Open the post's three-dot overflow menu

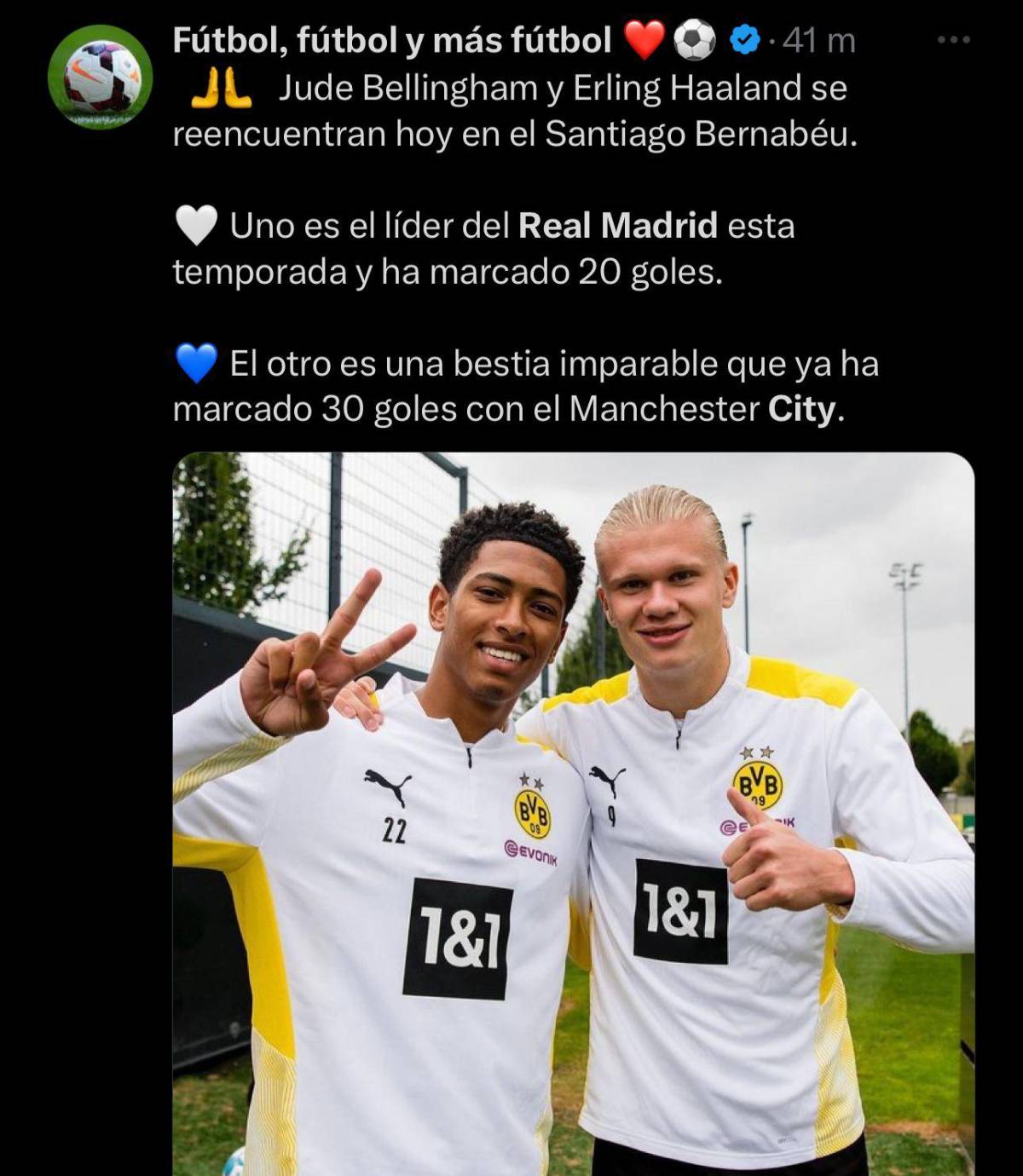953,40
